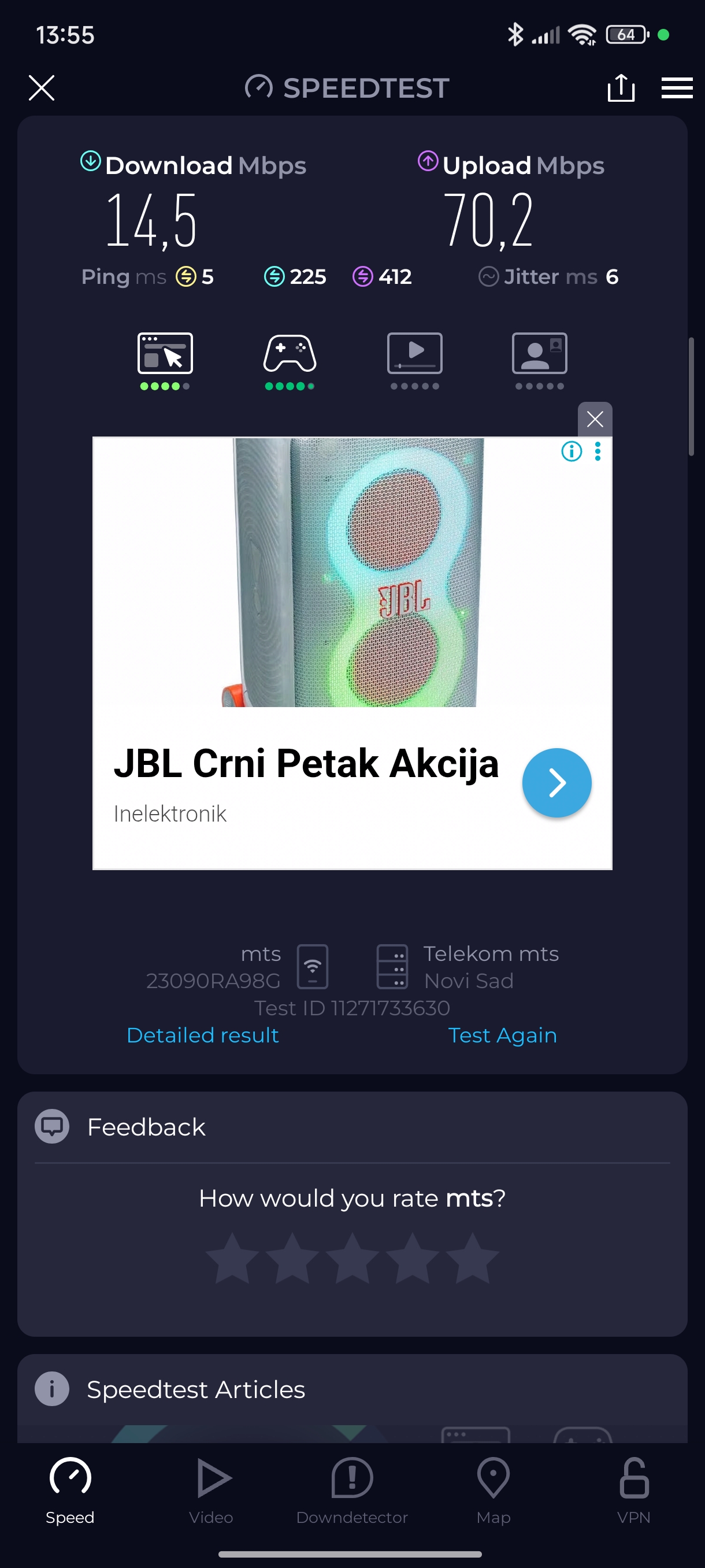Rate mts one star
This screenshot has width=705, height=1568.
pyautogui.click(x=232, y=1259)
